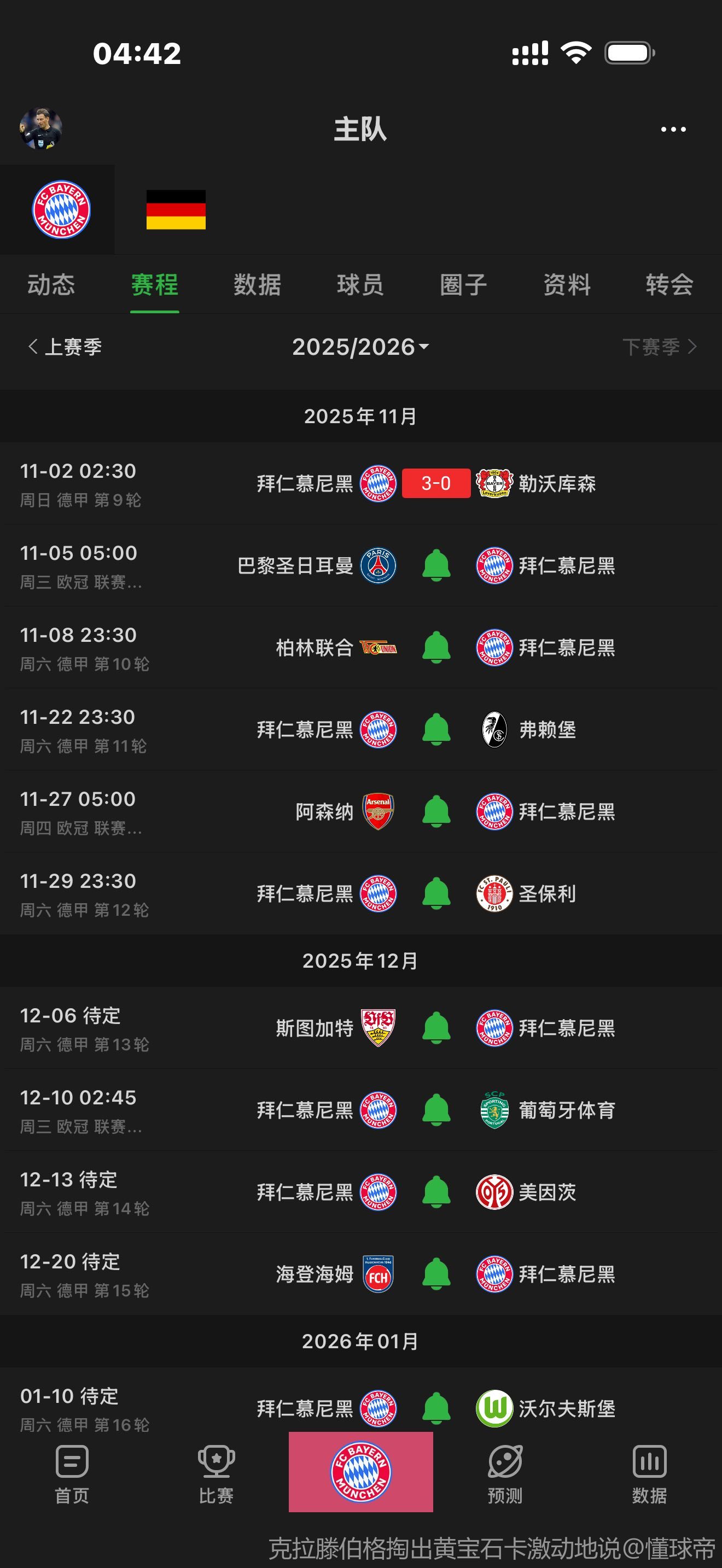The width and height of the screenshot is (722, 1568).
Task: Switch to the 转会 tab
Action: pyautogui.click(x=669, y=284)
